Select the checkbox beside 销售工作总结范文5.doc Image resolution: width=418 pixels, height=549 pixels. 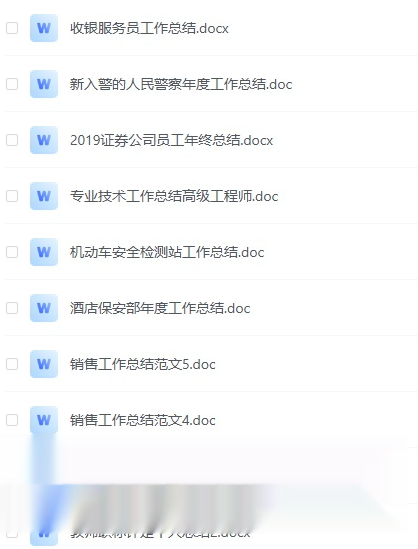pyautogui.click(x=12, y=364)
